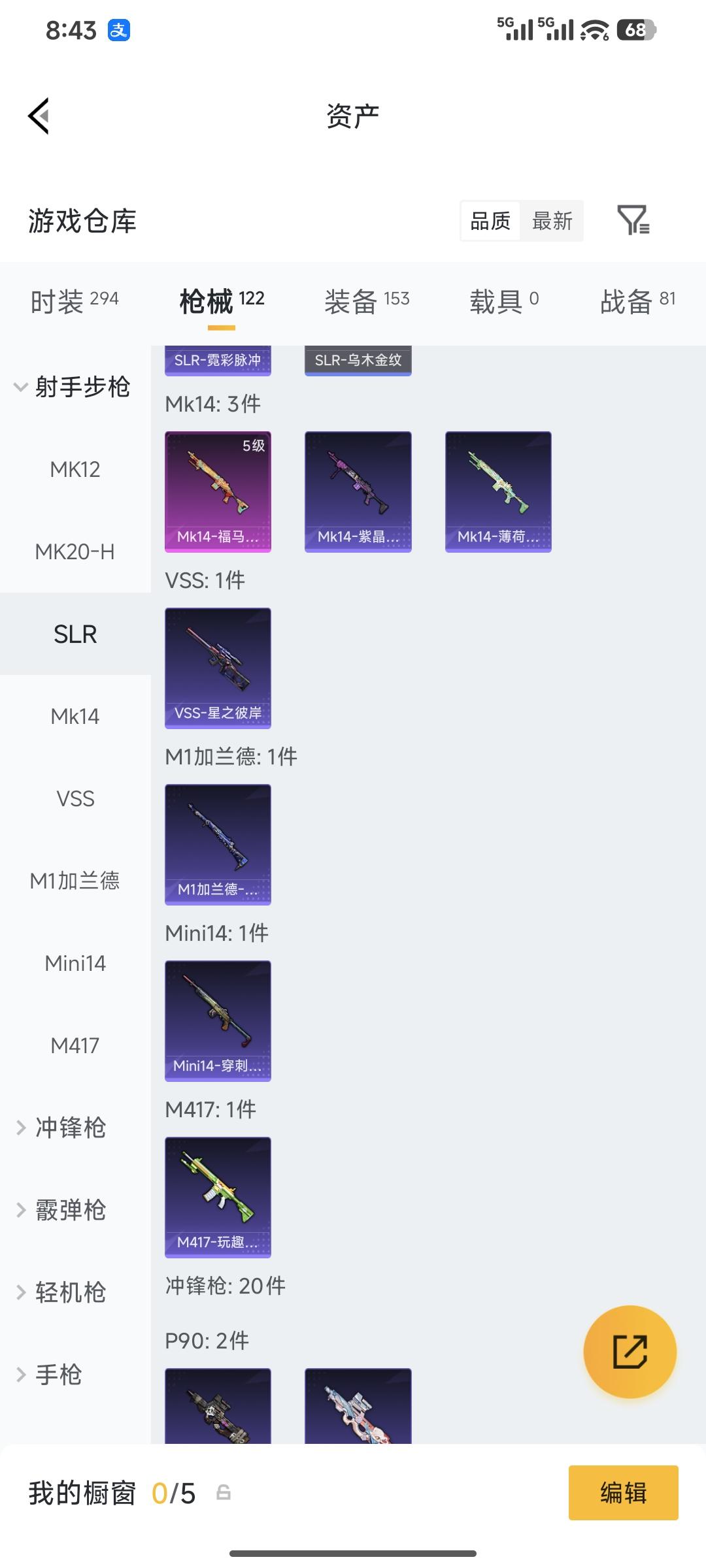Image resolution: width=706 pixels, height=1568 pixels.
Task: Select SLR category in the sidebar
Action: [x=74, y=633]
